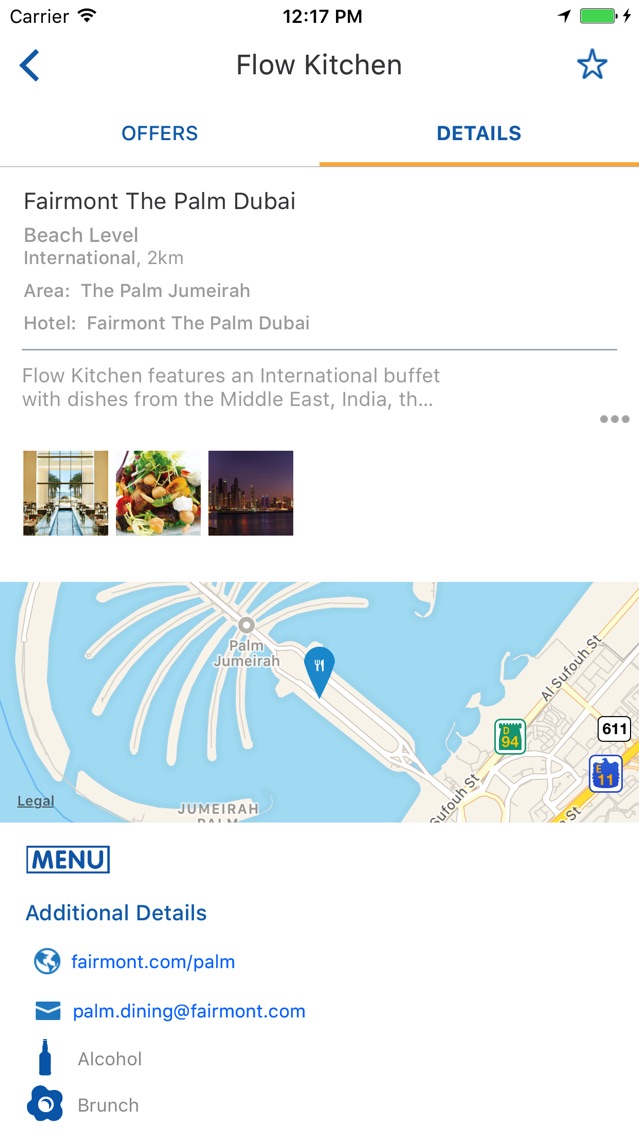Image resolution: width=639 pixels, height=1136 pixels.
Task: Go back using the top-left arrow
Action: click(29, 65)
